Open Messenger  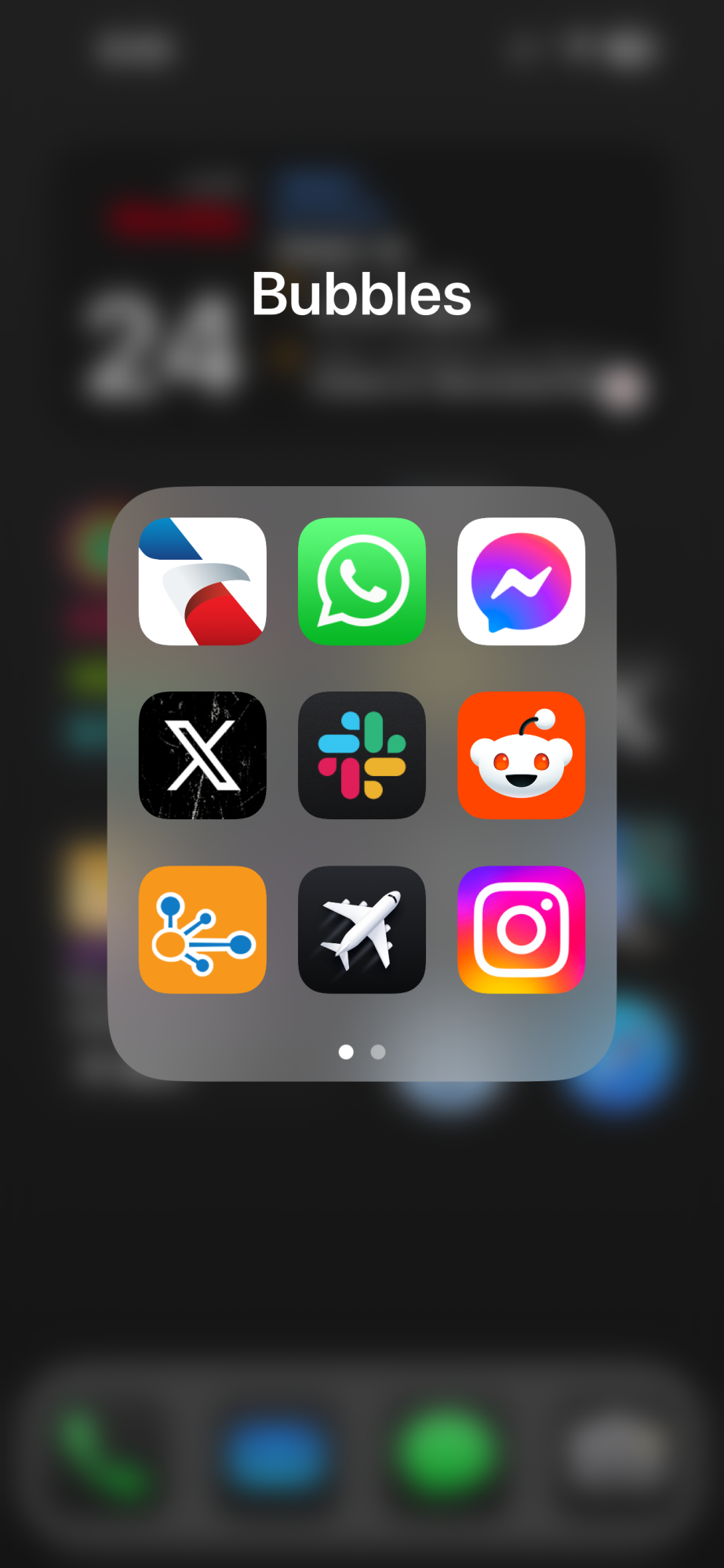521,581
